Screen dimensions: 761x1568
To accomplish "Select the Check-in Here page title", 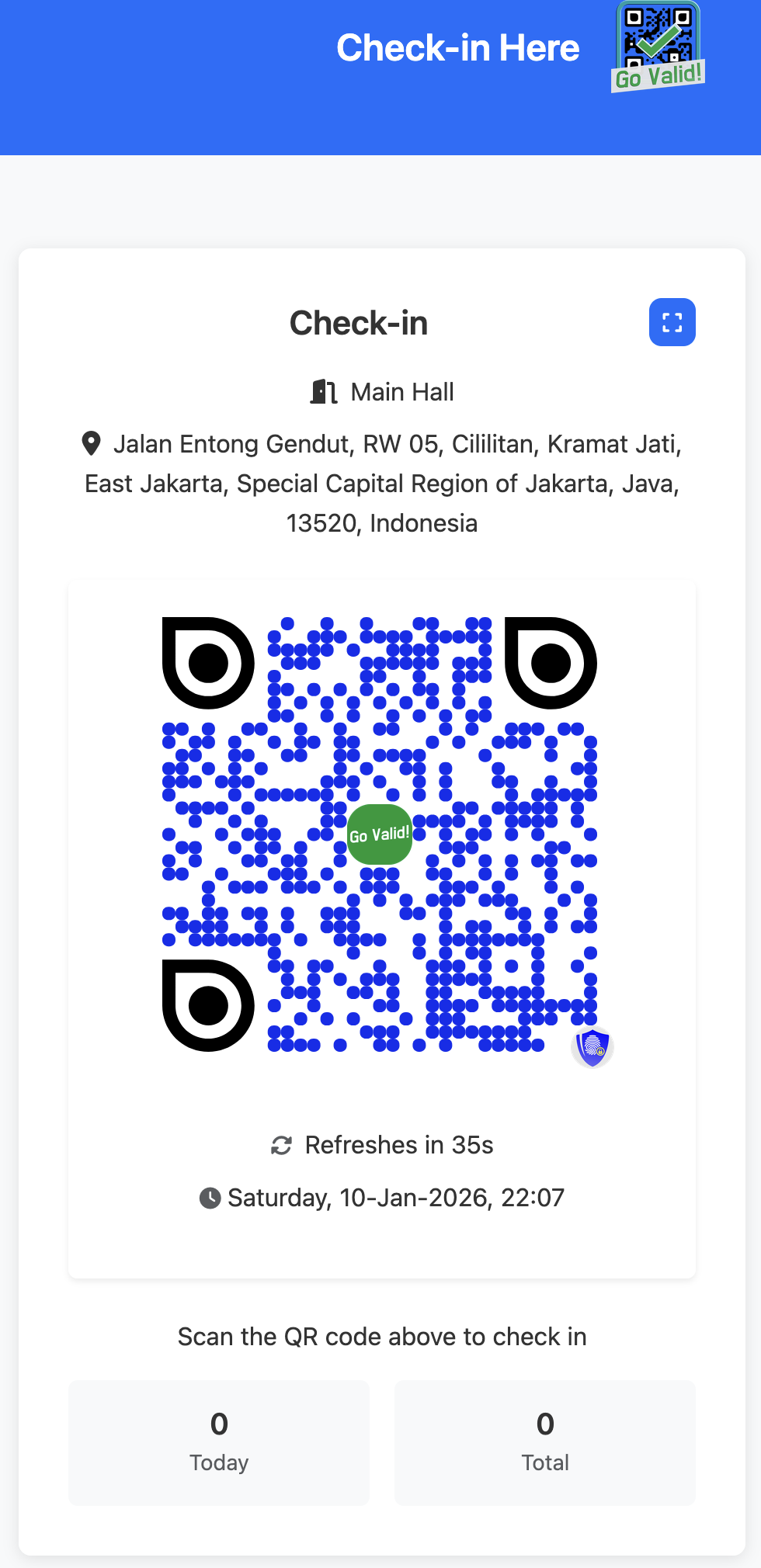I will click(457, 48).
